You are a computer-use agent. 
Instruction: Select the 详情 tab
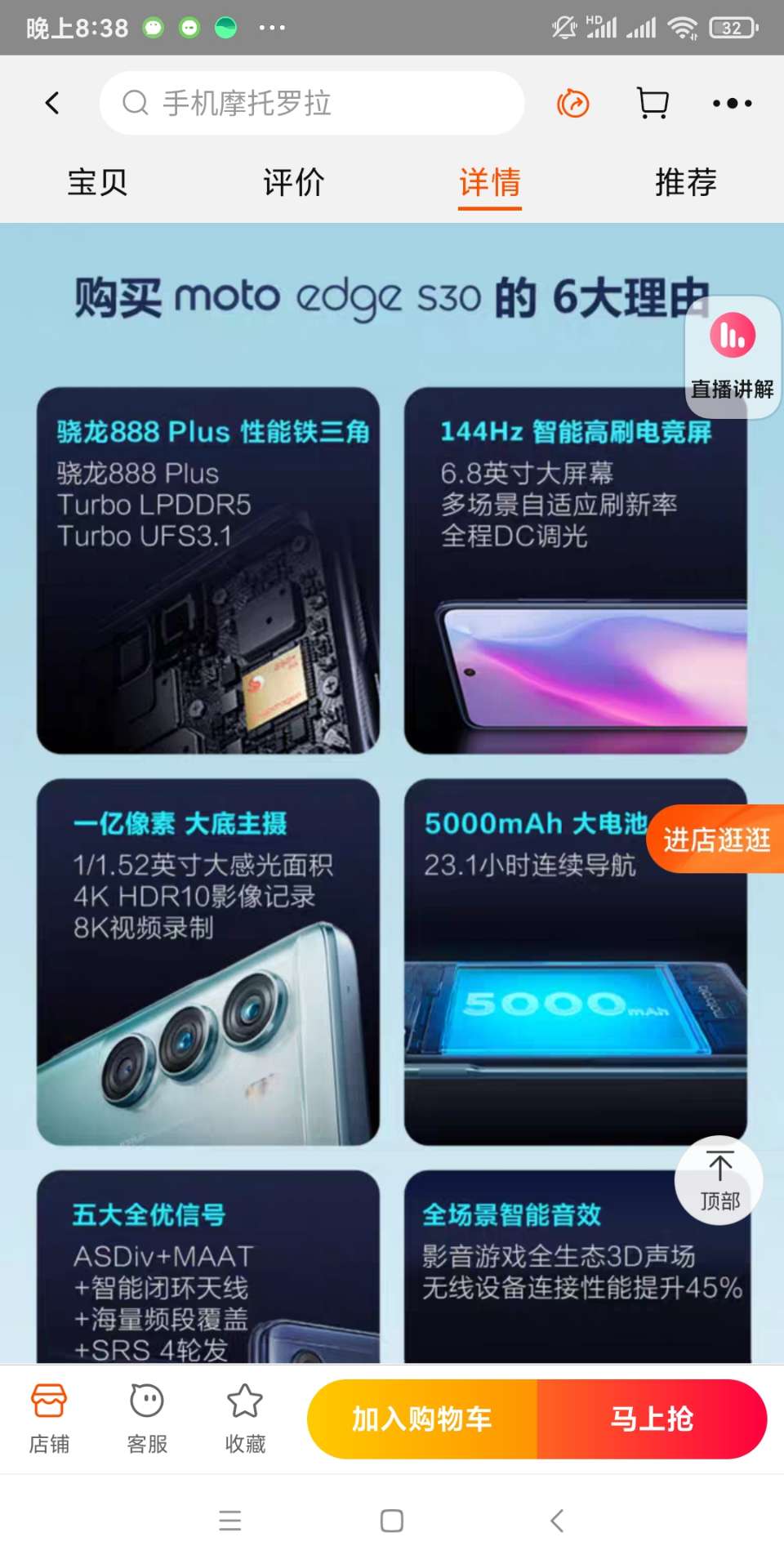coord(489,182)
